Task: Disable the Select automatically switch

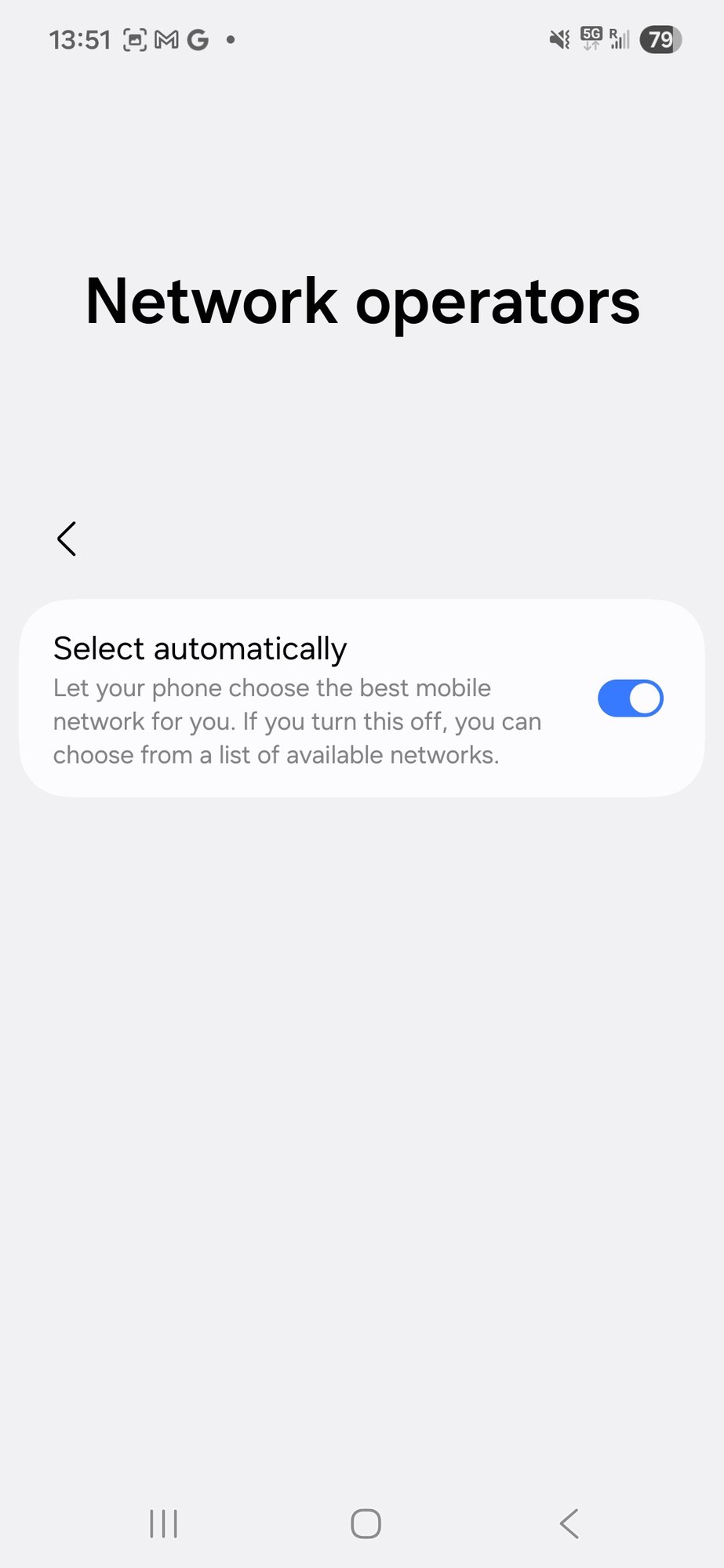Action: pyautogui.click(x=630, y=698)
